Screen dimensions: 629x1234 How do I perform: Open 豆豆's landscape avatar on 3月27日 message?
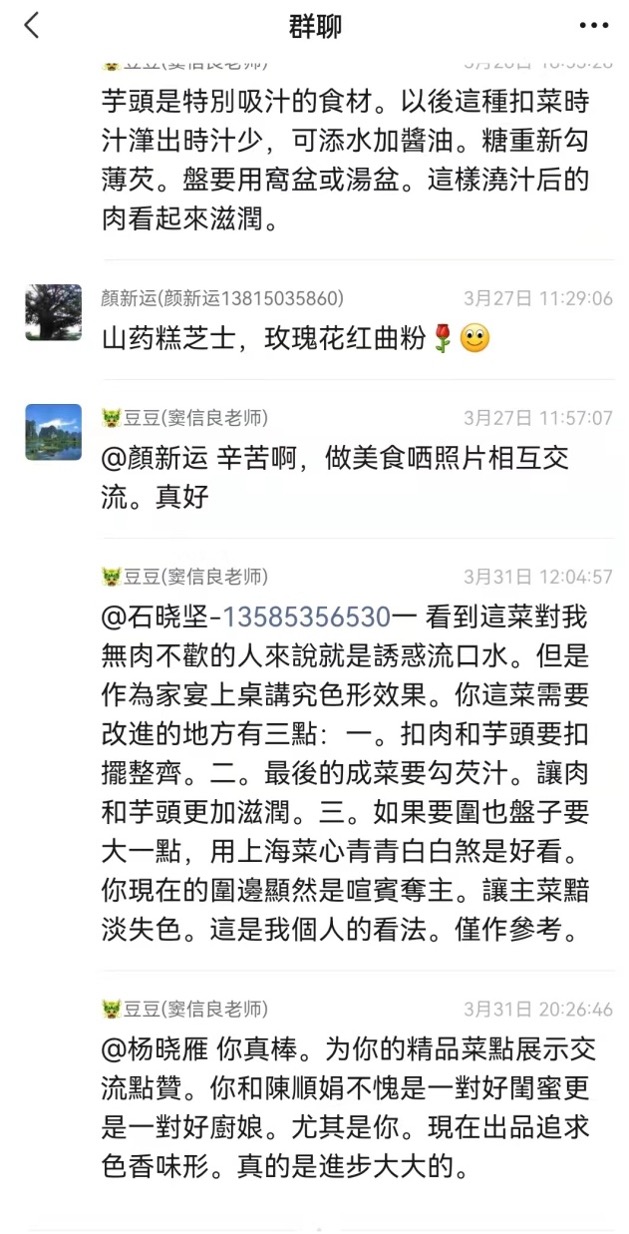tap(53, 432)
